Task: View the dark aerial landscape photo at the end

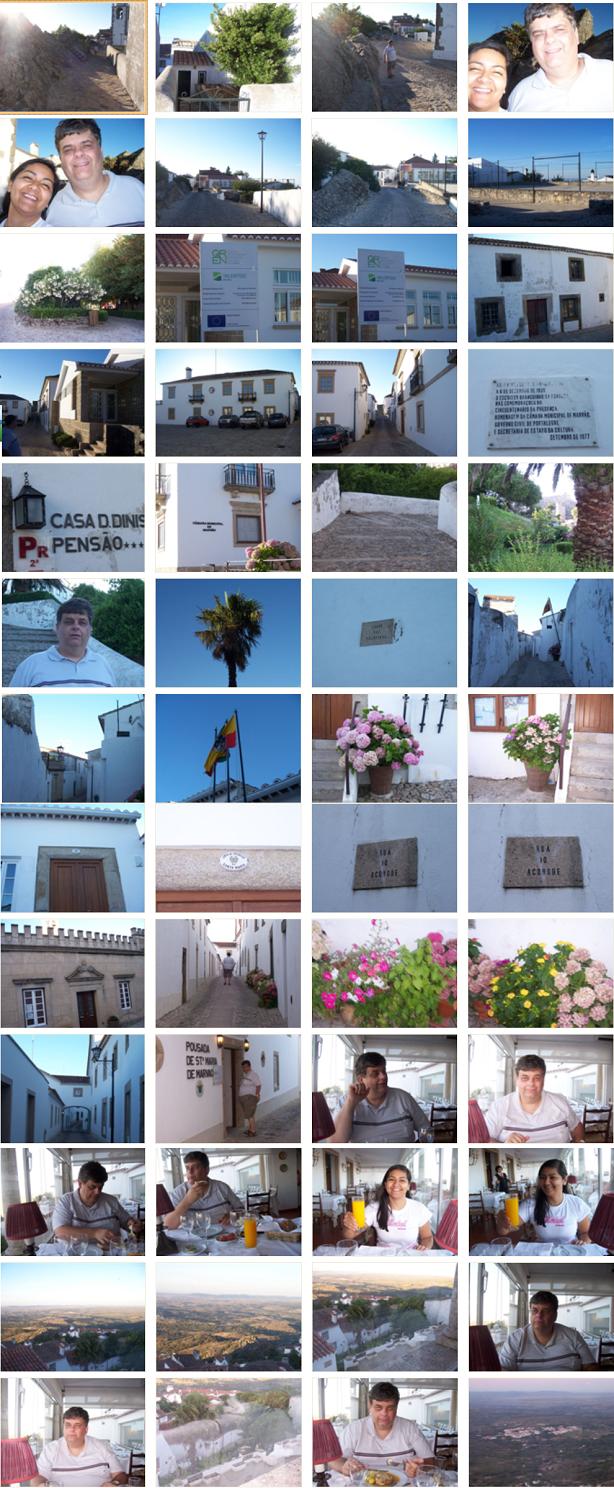Action: [x=541, y=1432]
